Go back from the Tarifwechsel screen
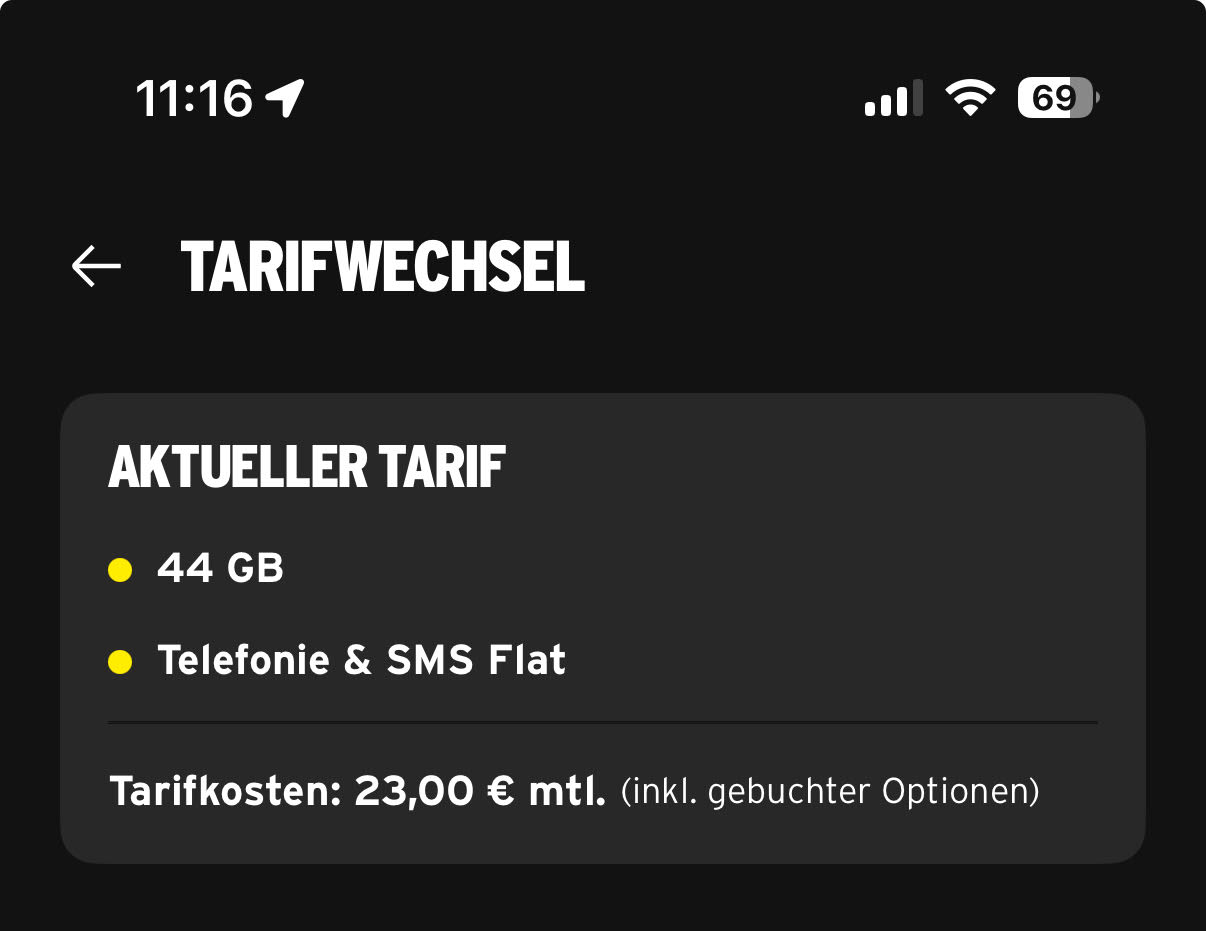 (x=96, y=266)
